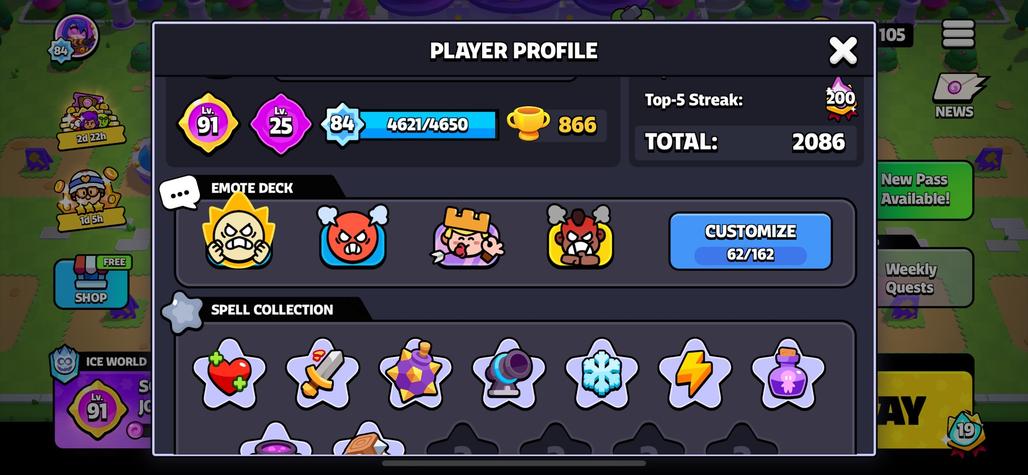Screen dimensions: 1028x475
Task: Tap the snowflake freeze spell
Action: [x=601, y=374]
